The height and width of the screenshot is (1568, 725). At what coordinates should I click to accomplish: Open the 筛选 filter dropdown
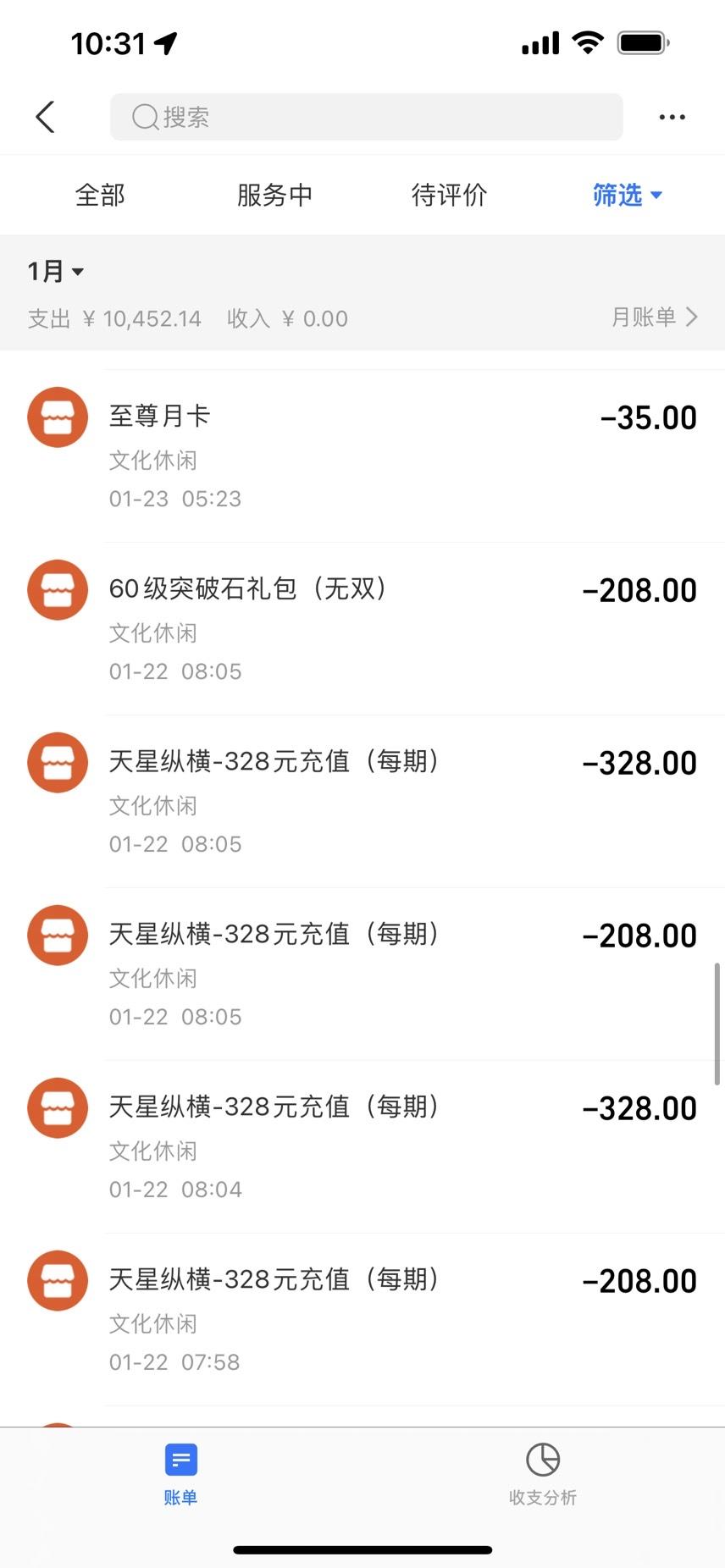[628, 196]
